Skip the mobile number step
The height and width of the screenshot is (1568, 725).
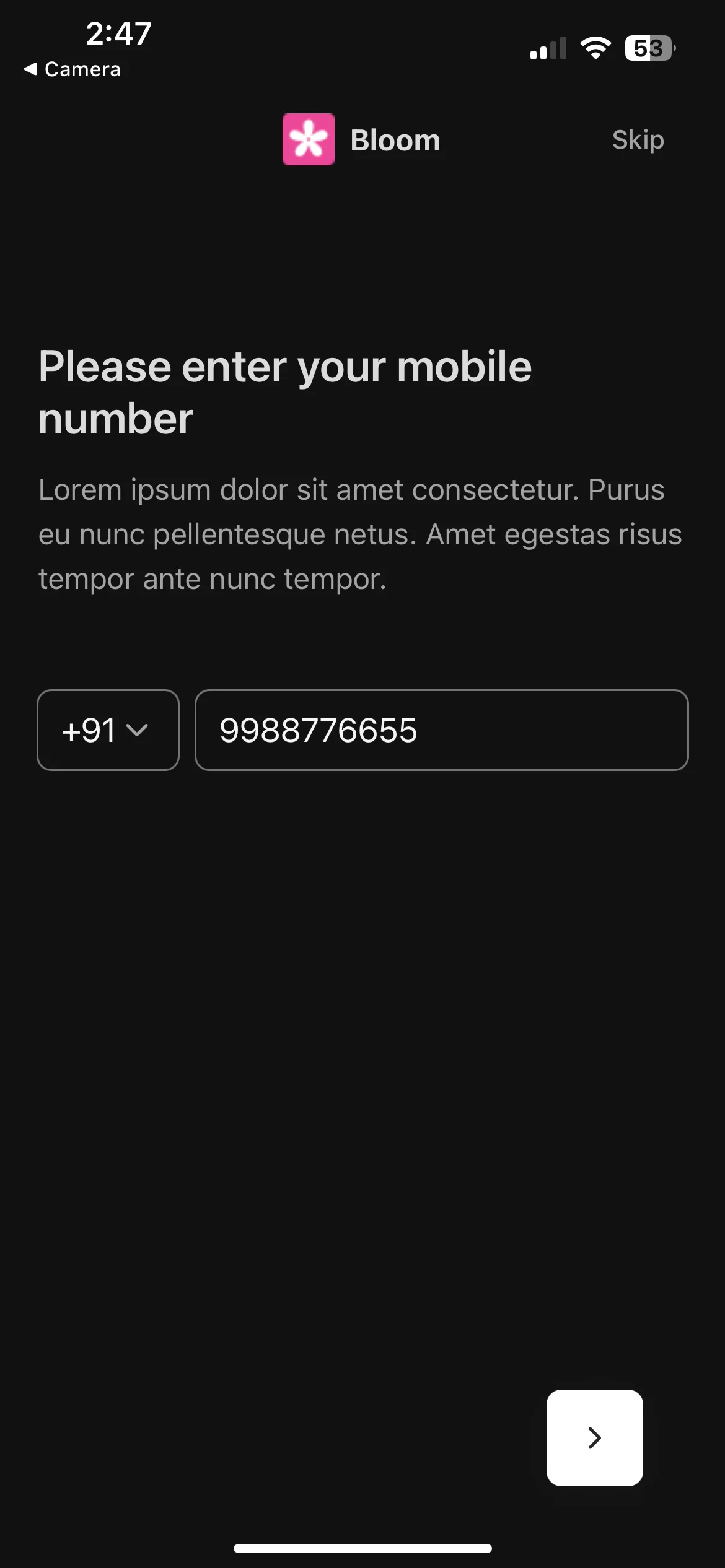click(x=638, y=140)
